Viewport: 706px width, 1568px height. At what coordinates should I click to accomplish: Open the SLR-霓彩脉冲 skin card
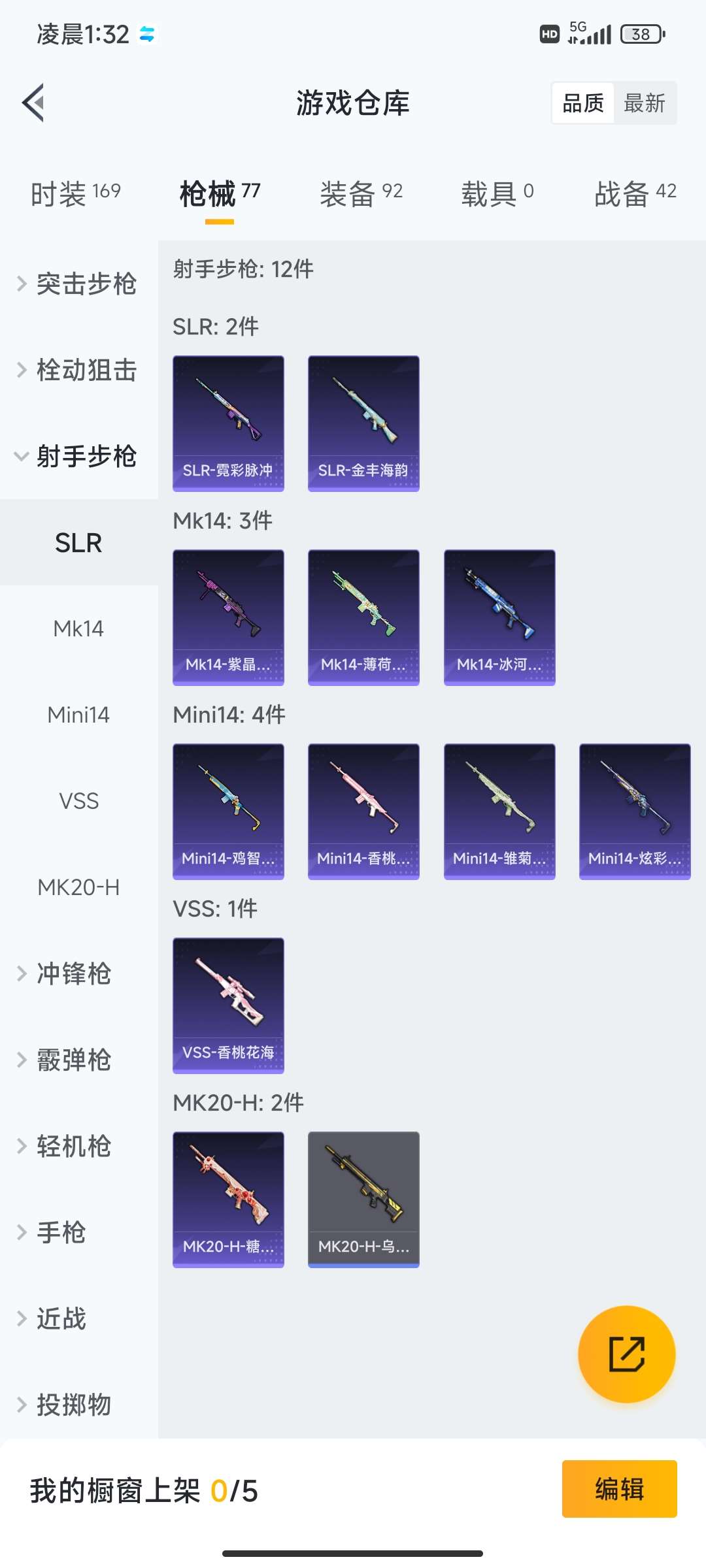[228, 423]
